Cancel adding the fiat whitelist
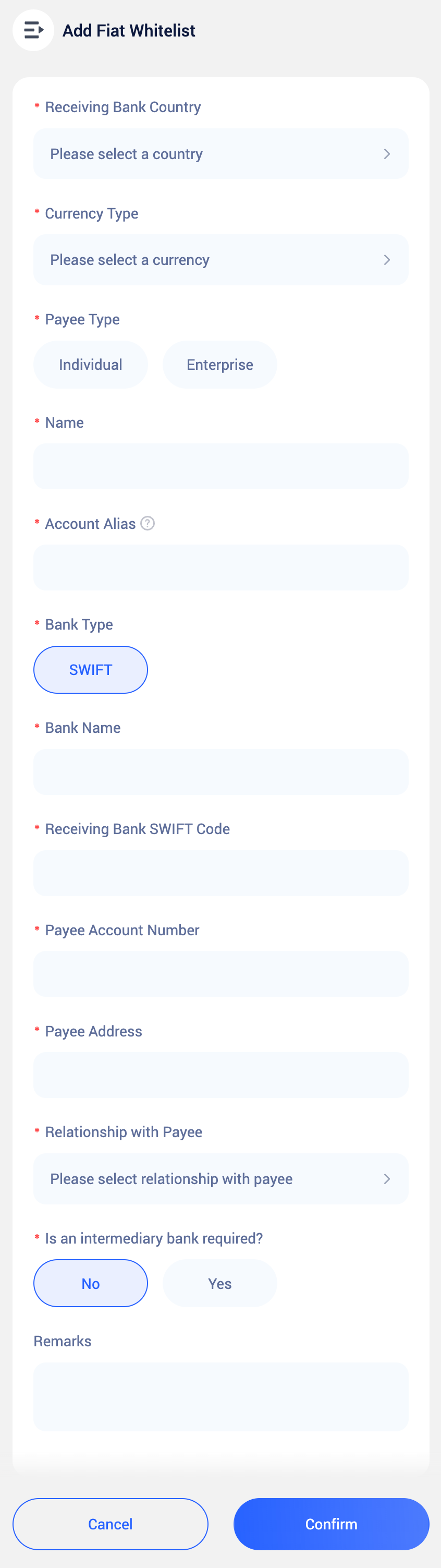 [110, 1524]
